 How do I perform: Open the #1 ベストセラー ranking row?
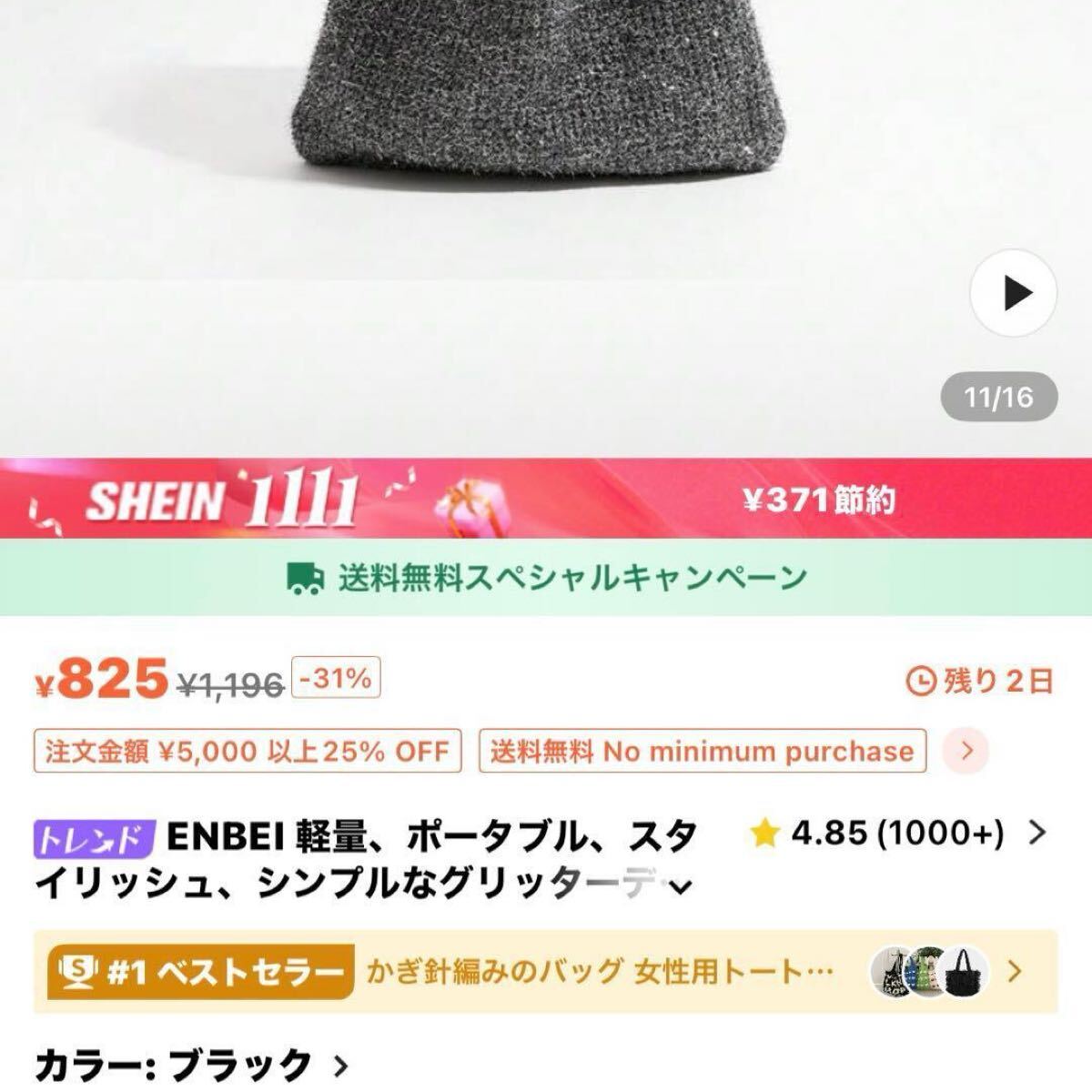[546, 972]
